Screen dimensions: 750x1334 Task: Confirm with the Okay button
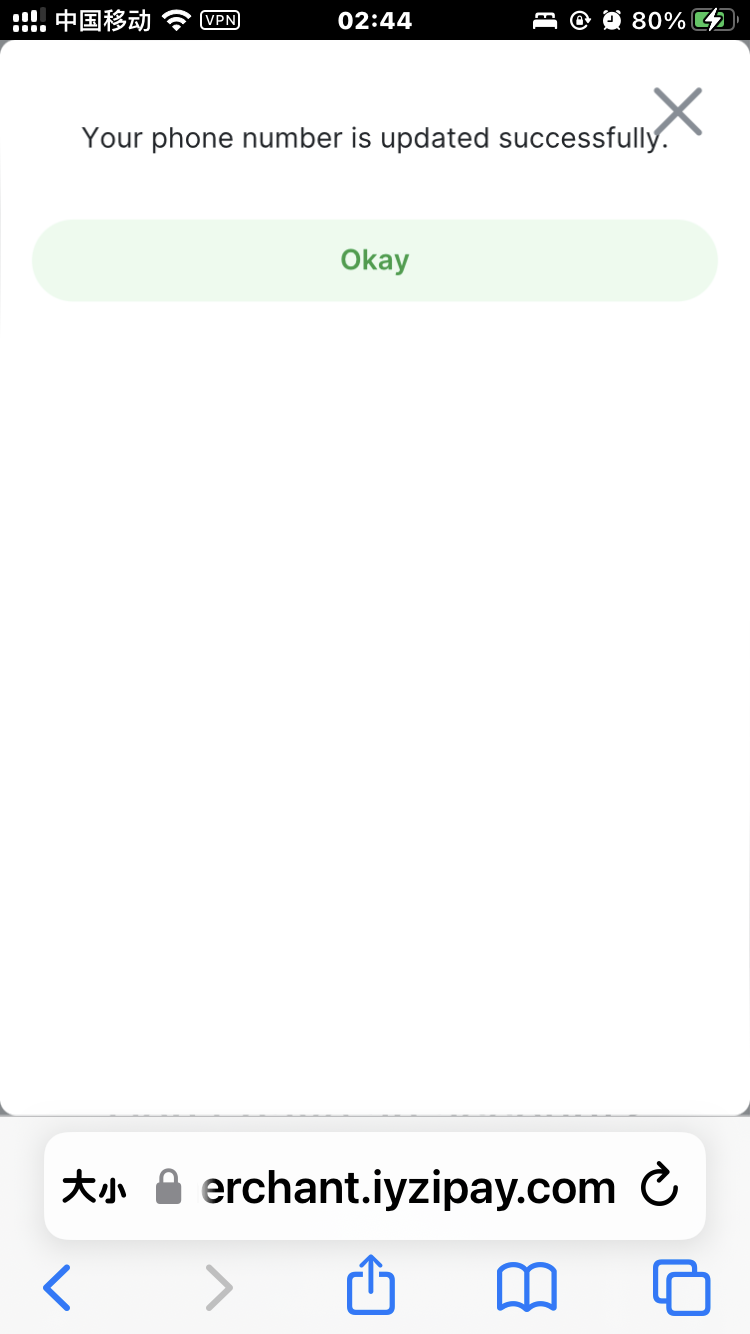pyautogui.click(x=375, y=260)
